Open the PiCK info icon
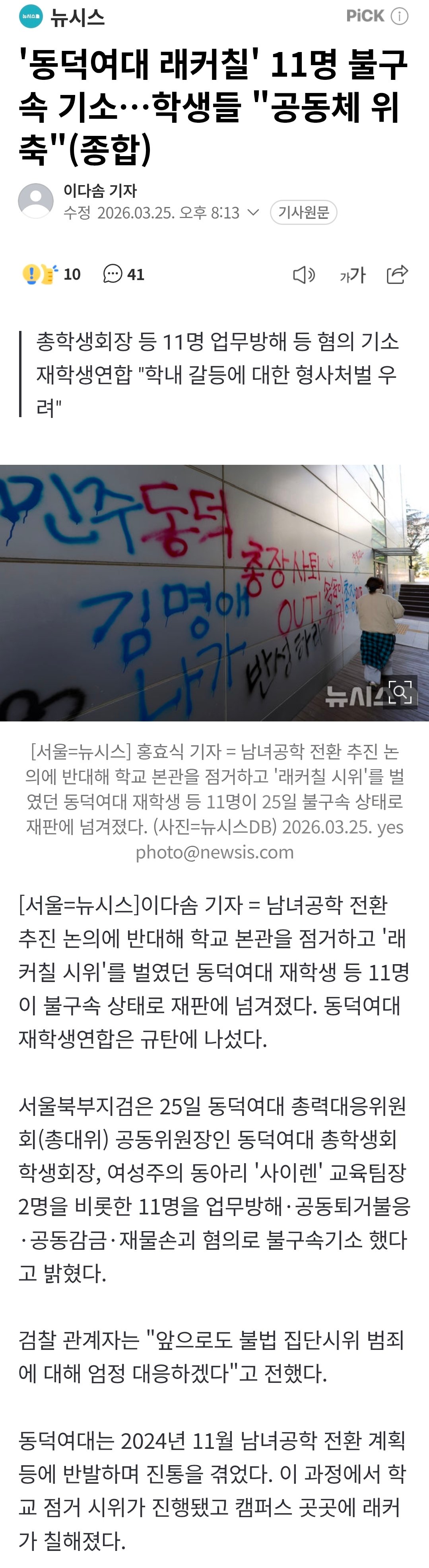This screenshot has width=429, height=1568. point(399,16)
